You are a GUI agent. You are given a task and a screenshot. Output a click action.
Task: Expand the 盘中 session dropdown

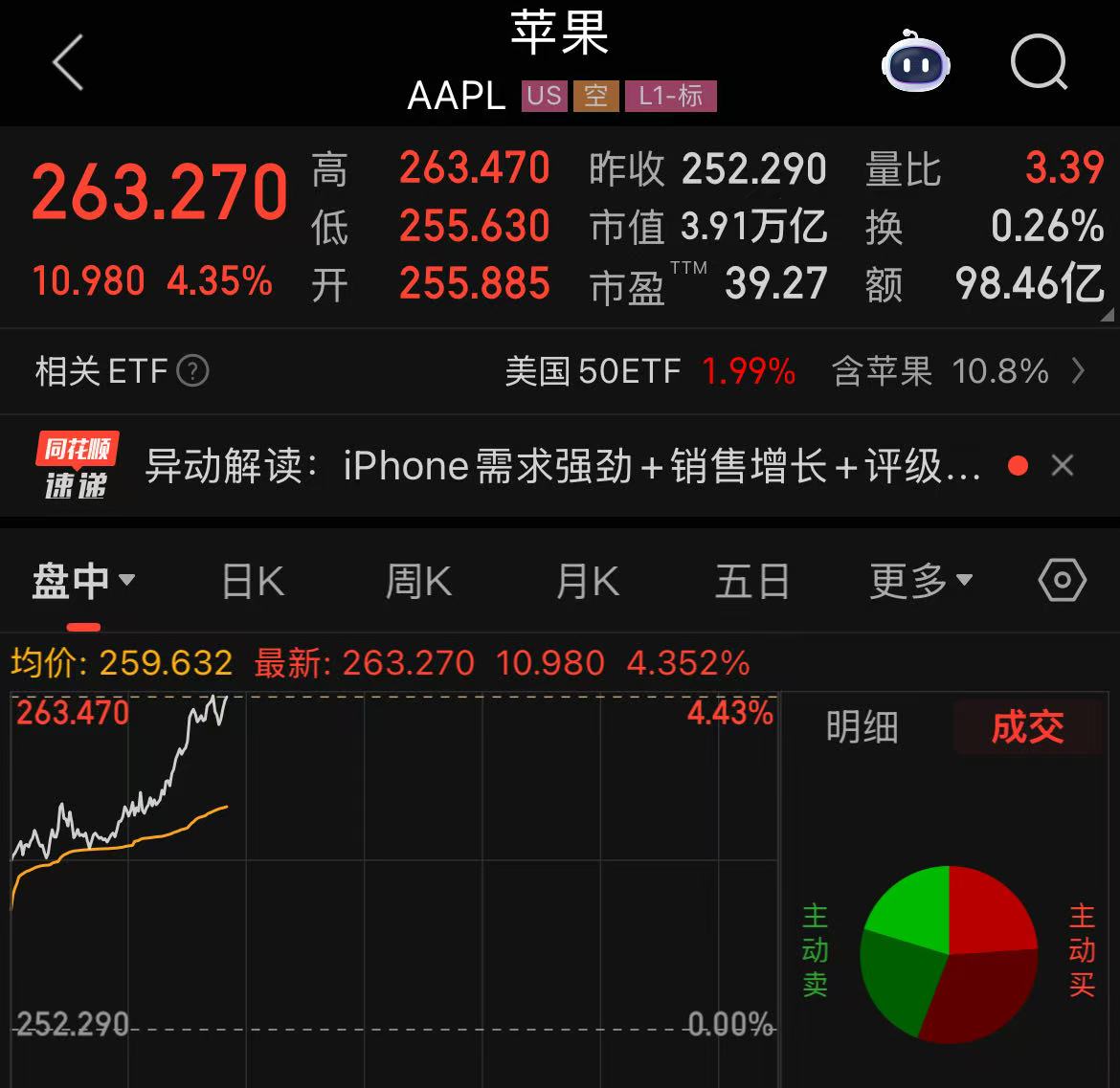pyautogui.click(x=83, y=581)
